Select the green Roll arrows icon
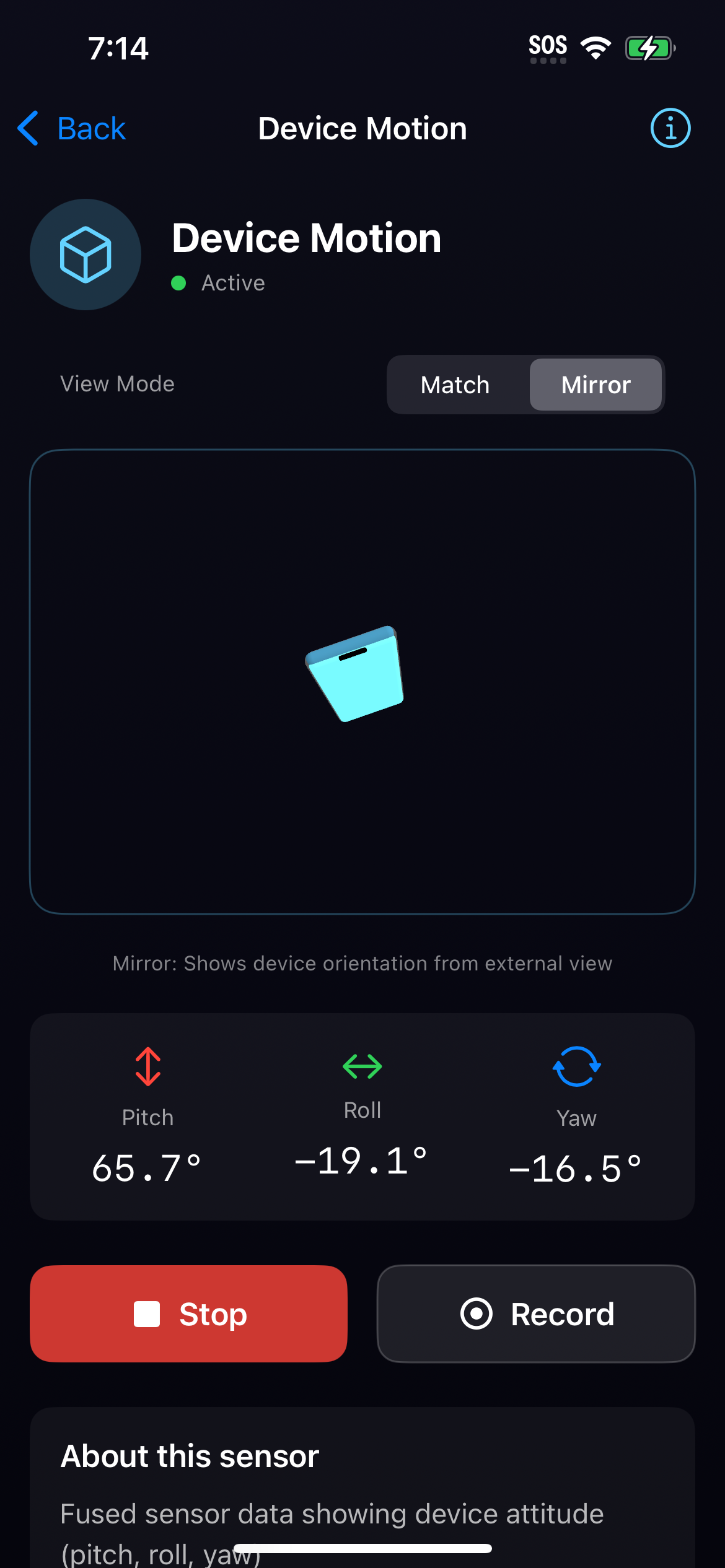Image resolution: width=725 pixels, height=1568 pixels. click(x=362, y=1066)
